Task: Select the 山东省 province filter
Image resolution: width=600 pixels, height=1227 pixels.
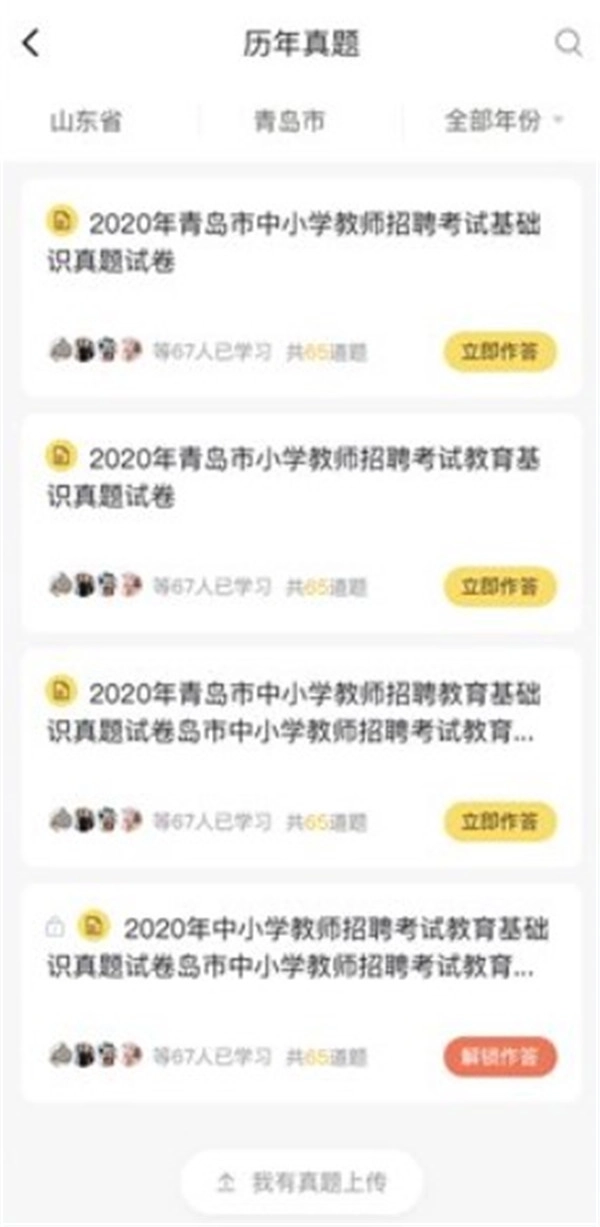Action: point(86,122)
